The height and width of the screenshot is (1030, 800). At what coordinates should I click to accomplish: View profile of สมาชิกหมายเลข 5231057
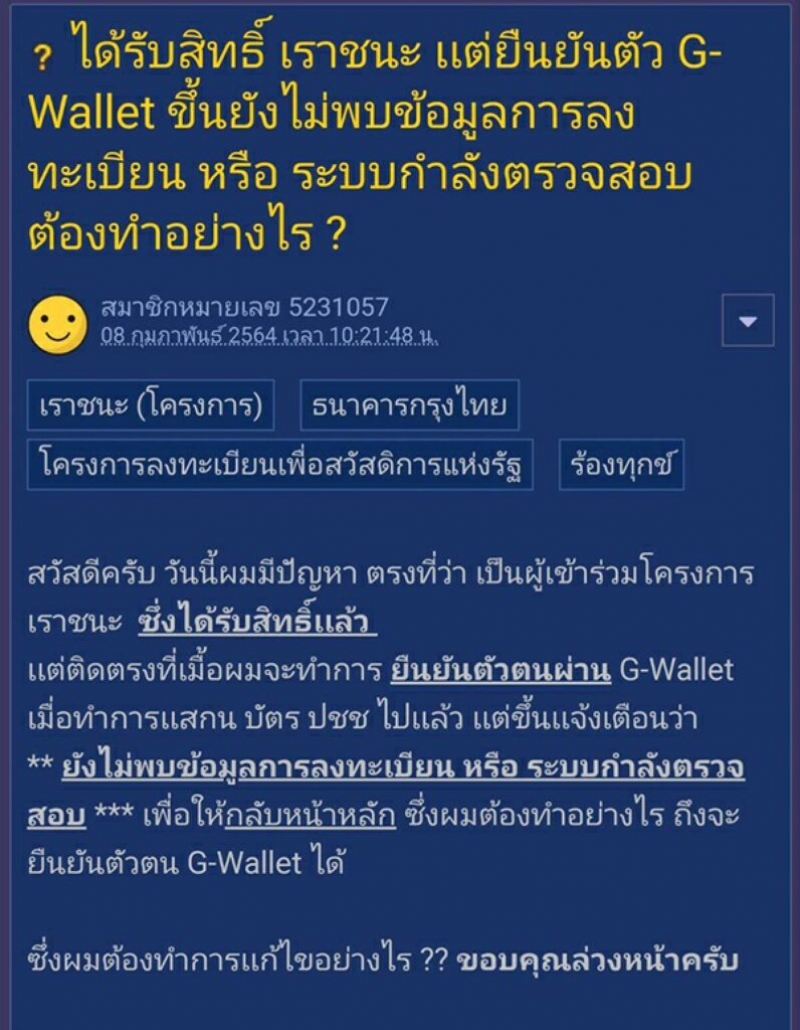[244, 307]
